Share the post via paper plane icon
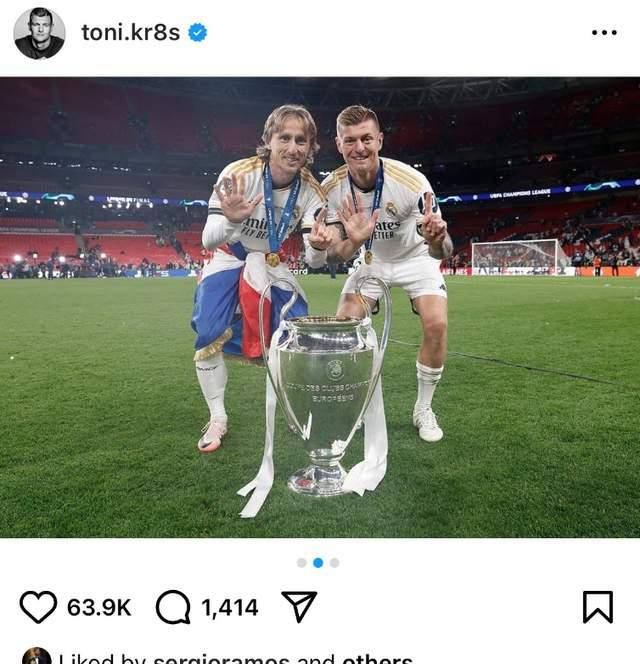 pos(299,606)
